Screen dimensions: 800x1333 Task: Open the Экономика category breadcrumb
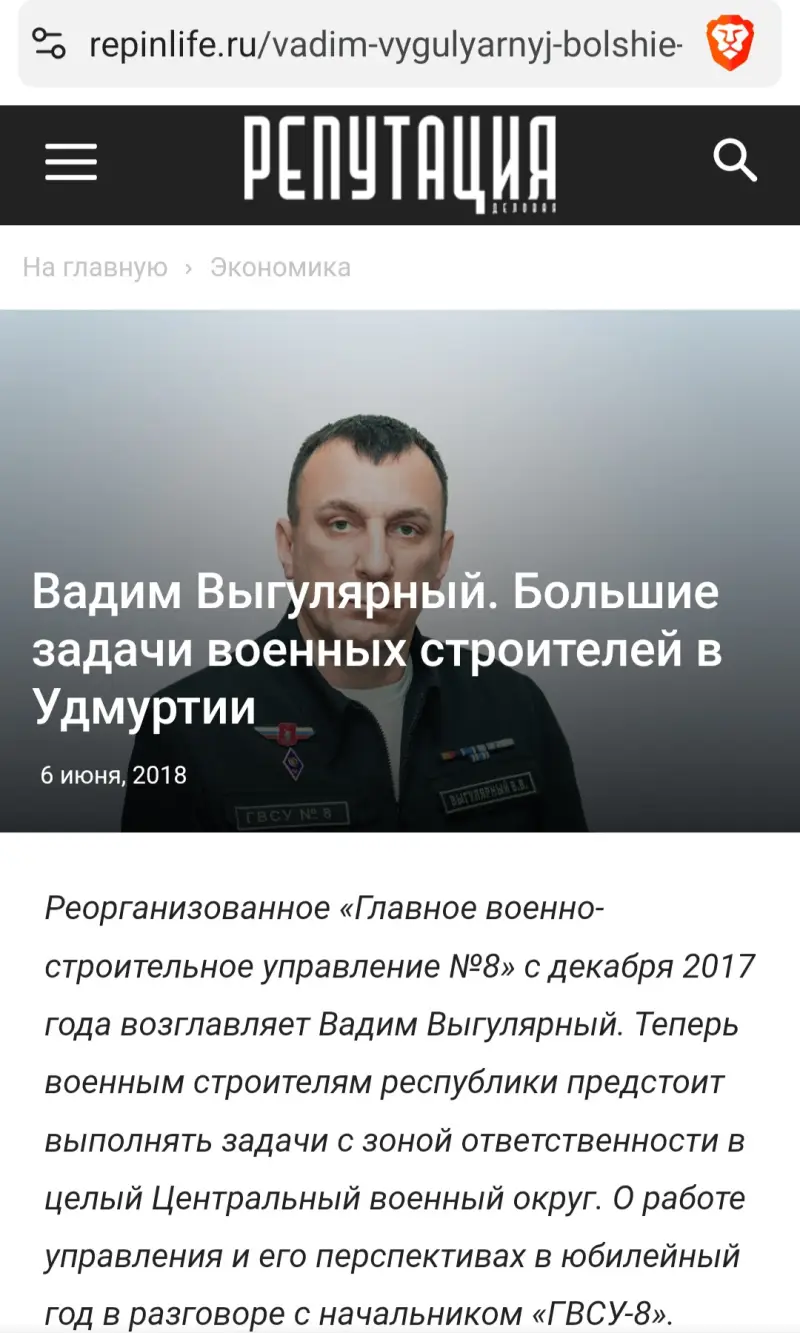click(280, 268)
